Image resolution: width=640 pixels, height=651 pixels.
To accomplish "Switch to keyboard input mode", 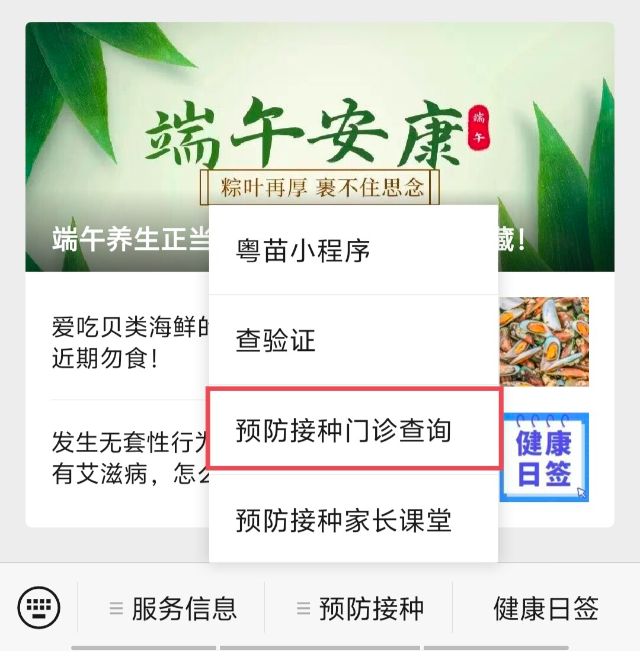I will tap(39, 607).
